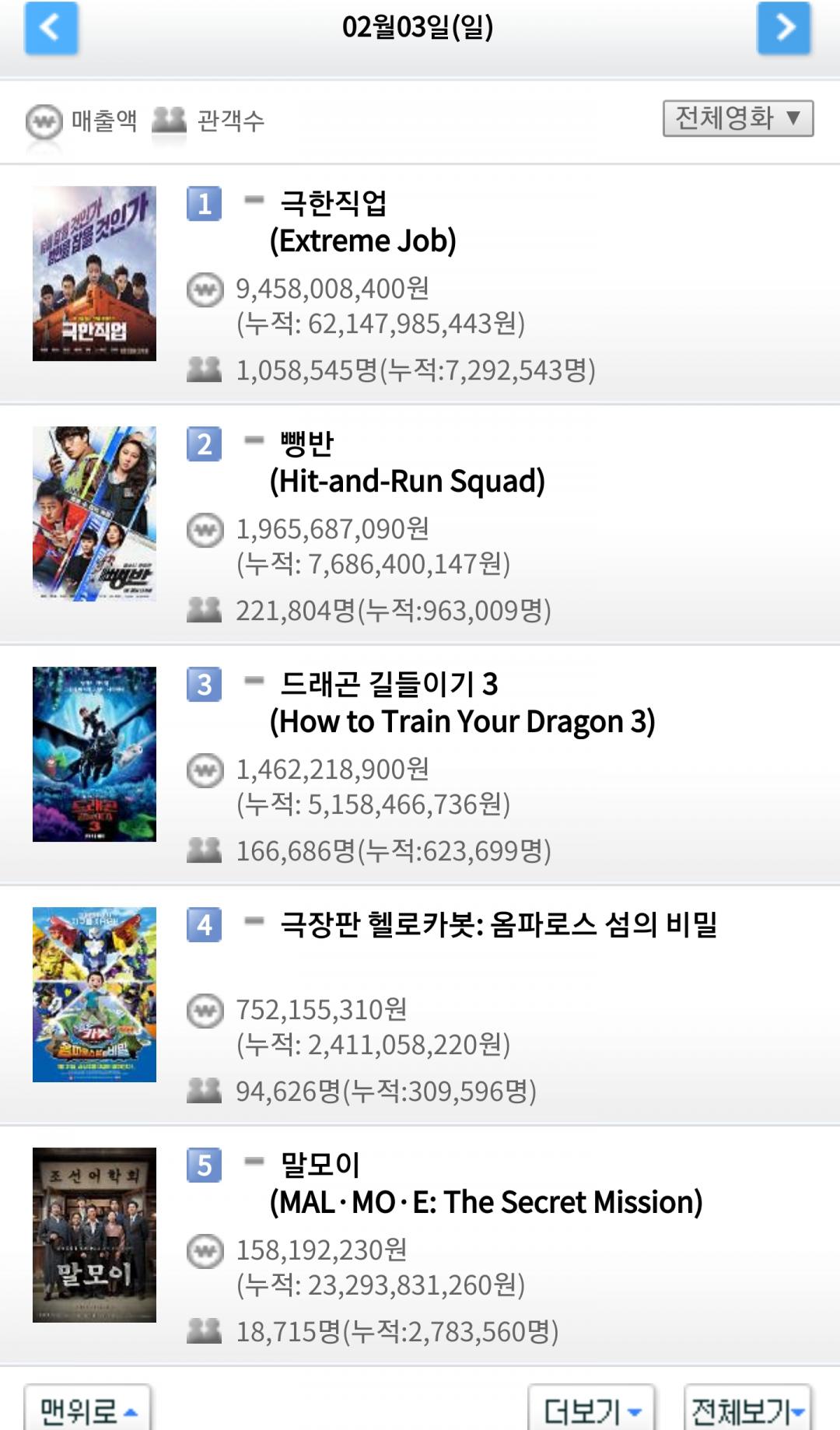Open the 전체영화 filter dropdown

pos(737,119)
